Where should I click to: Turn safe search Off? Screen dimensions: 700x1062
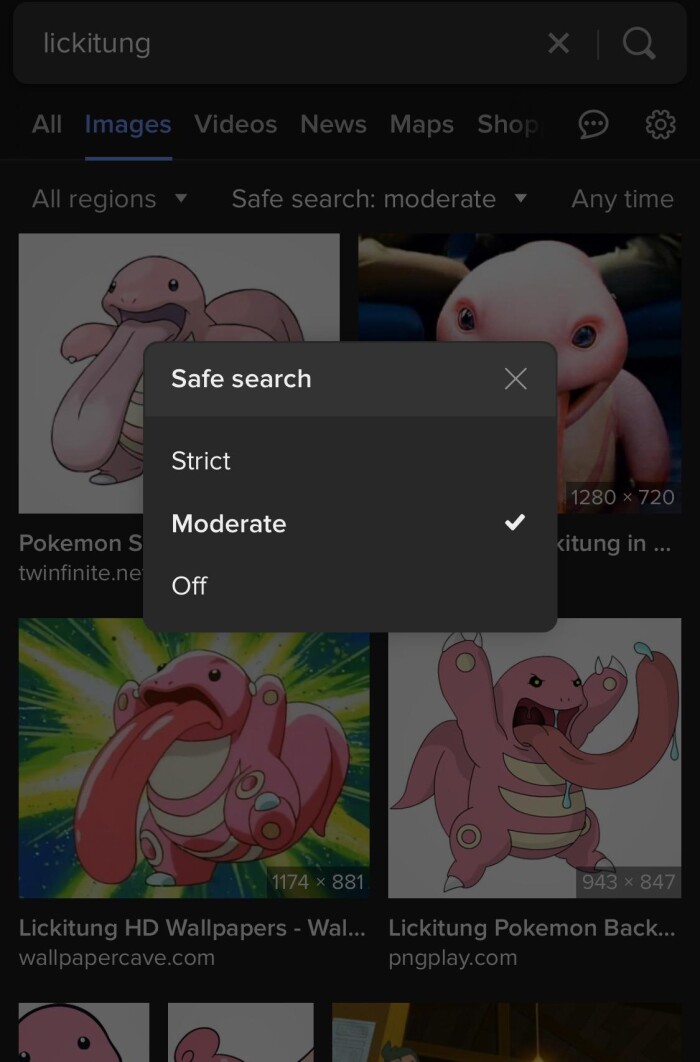click(189, 586)
